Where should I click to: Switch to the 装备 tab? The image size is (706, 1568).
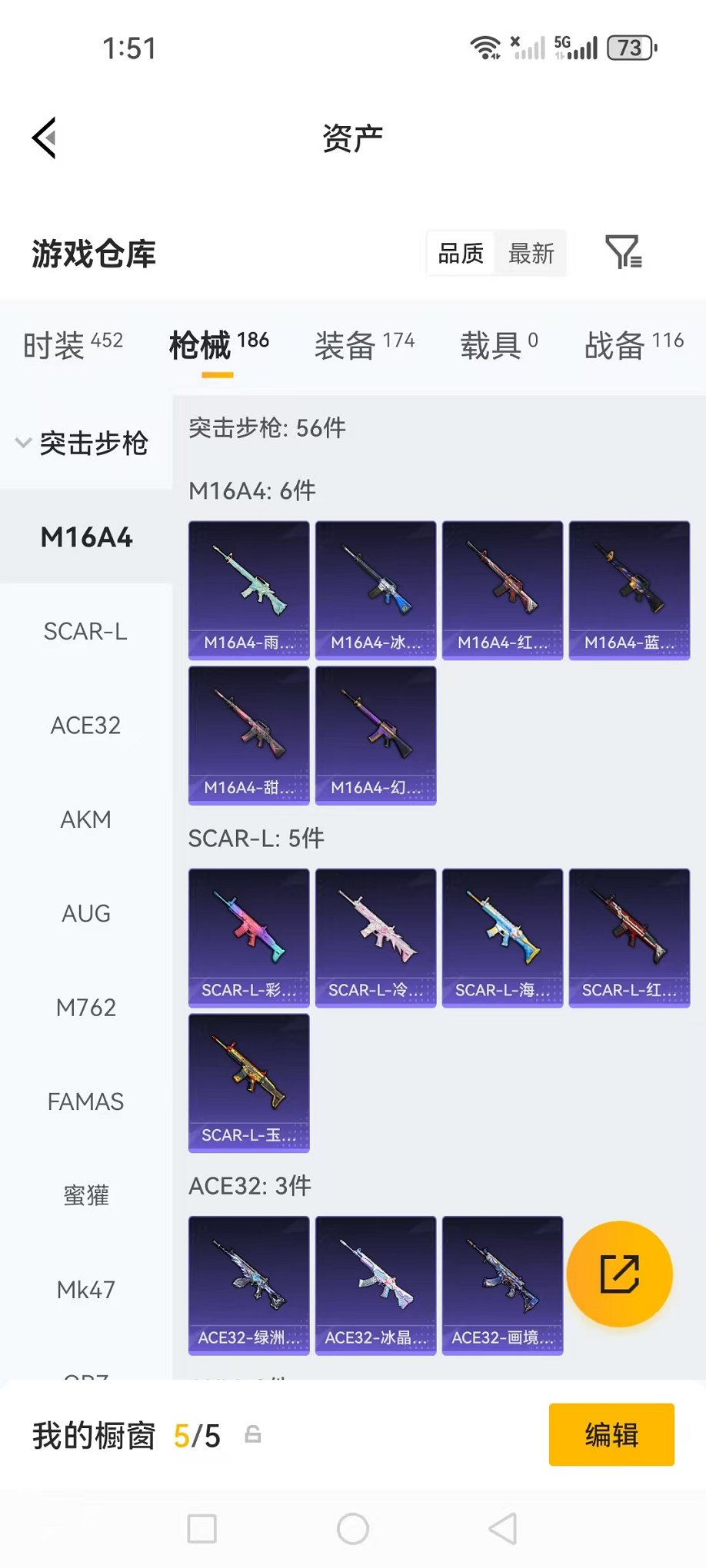coord(364,345)
